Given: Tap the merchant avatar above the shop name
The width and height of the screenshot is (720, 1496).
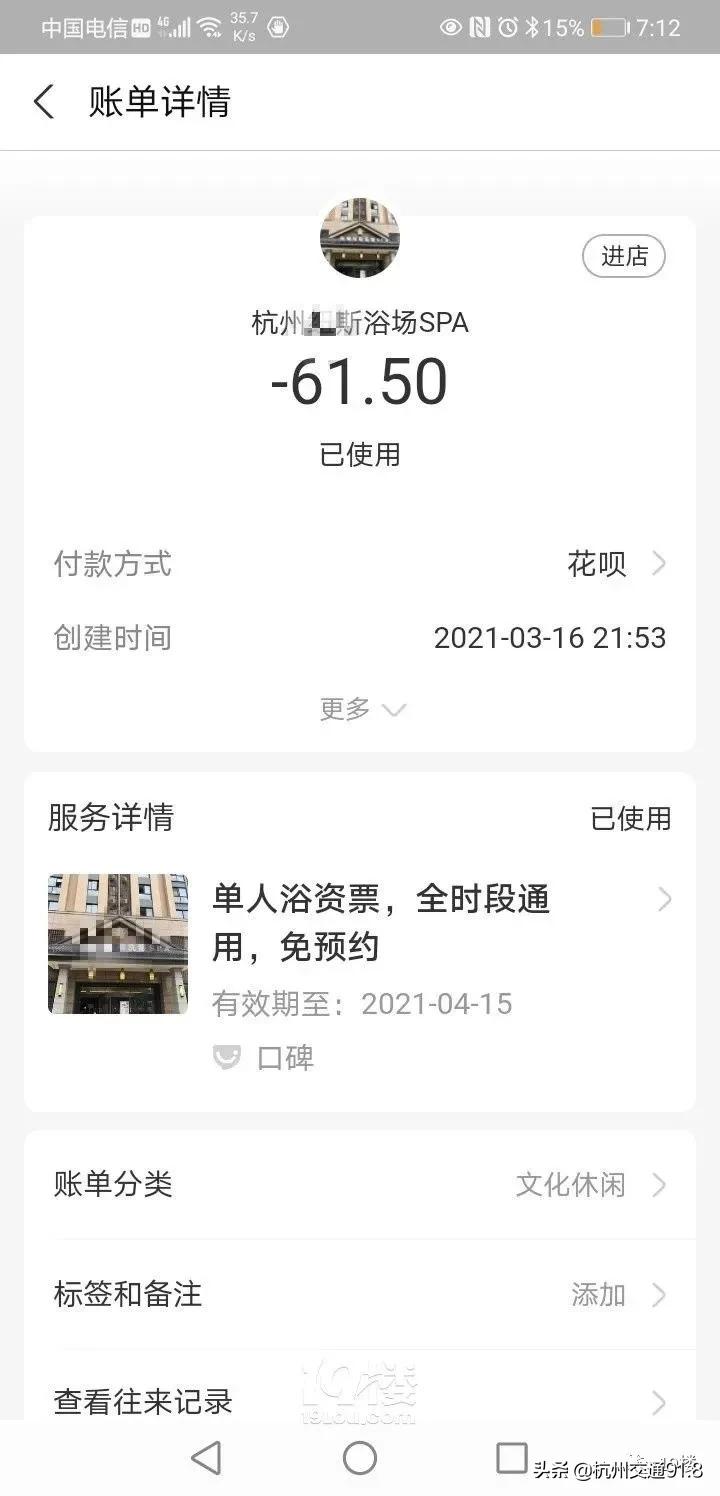Looking at the screenshot, I should 360,237.
